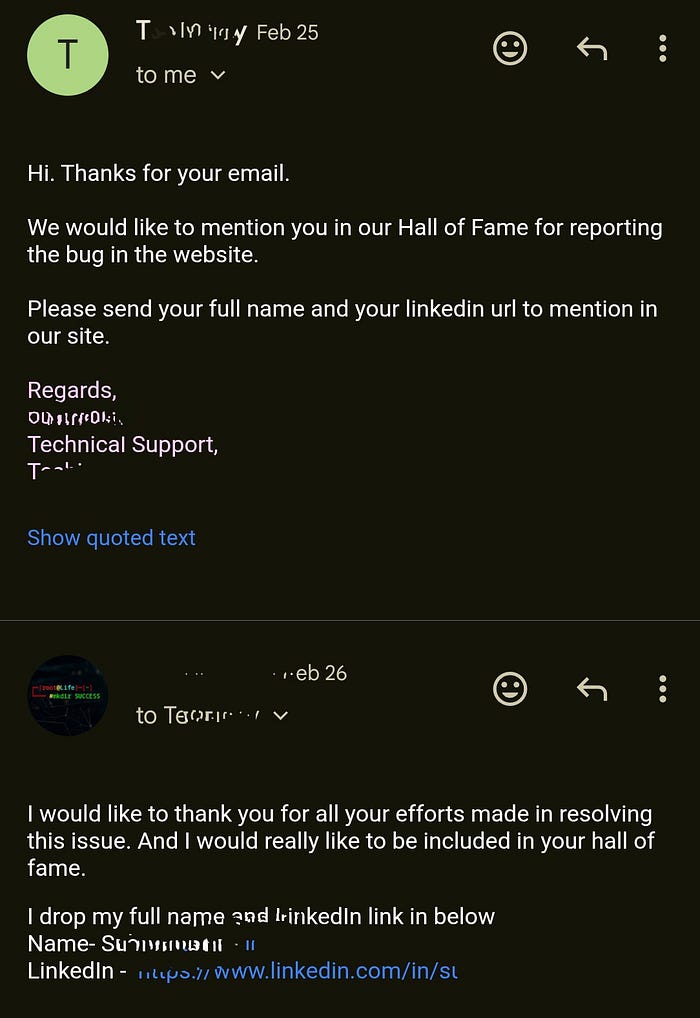View the Feb 26 sender's profile picture
The image size is (700, 1018).
67,695
